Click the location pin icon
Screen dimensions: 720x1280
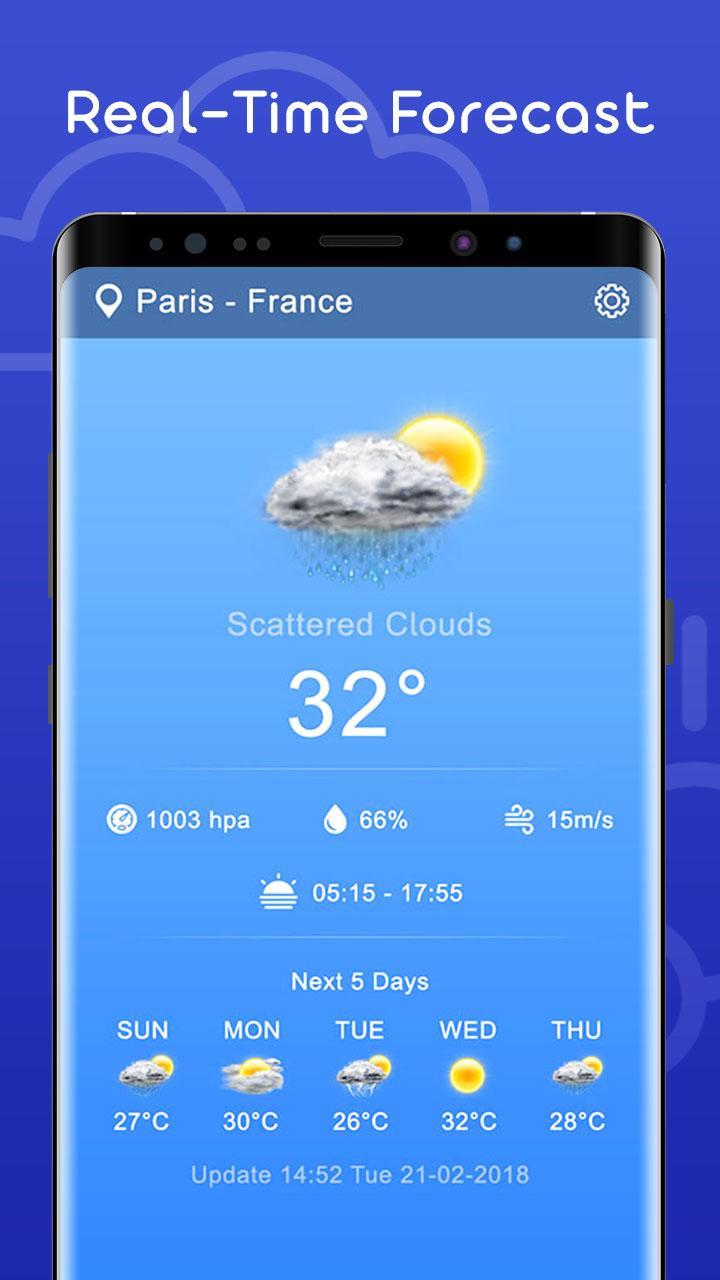(110, 298)
